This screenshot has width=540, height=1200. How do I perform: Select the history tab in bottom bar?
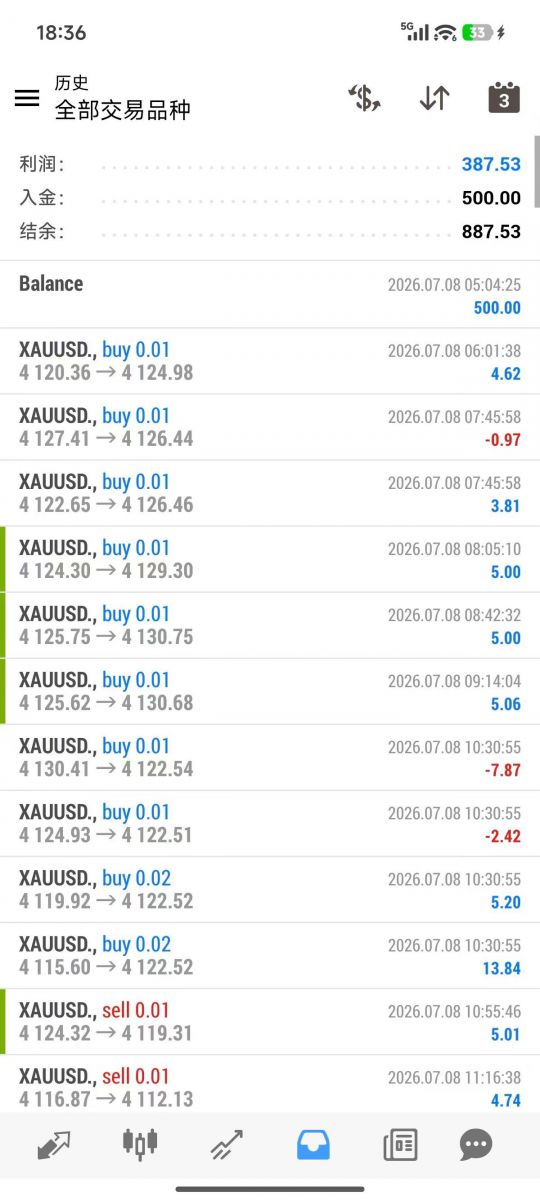[313, 1144]
